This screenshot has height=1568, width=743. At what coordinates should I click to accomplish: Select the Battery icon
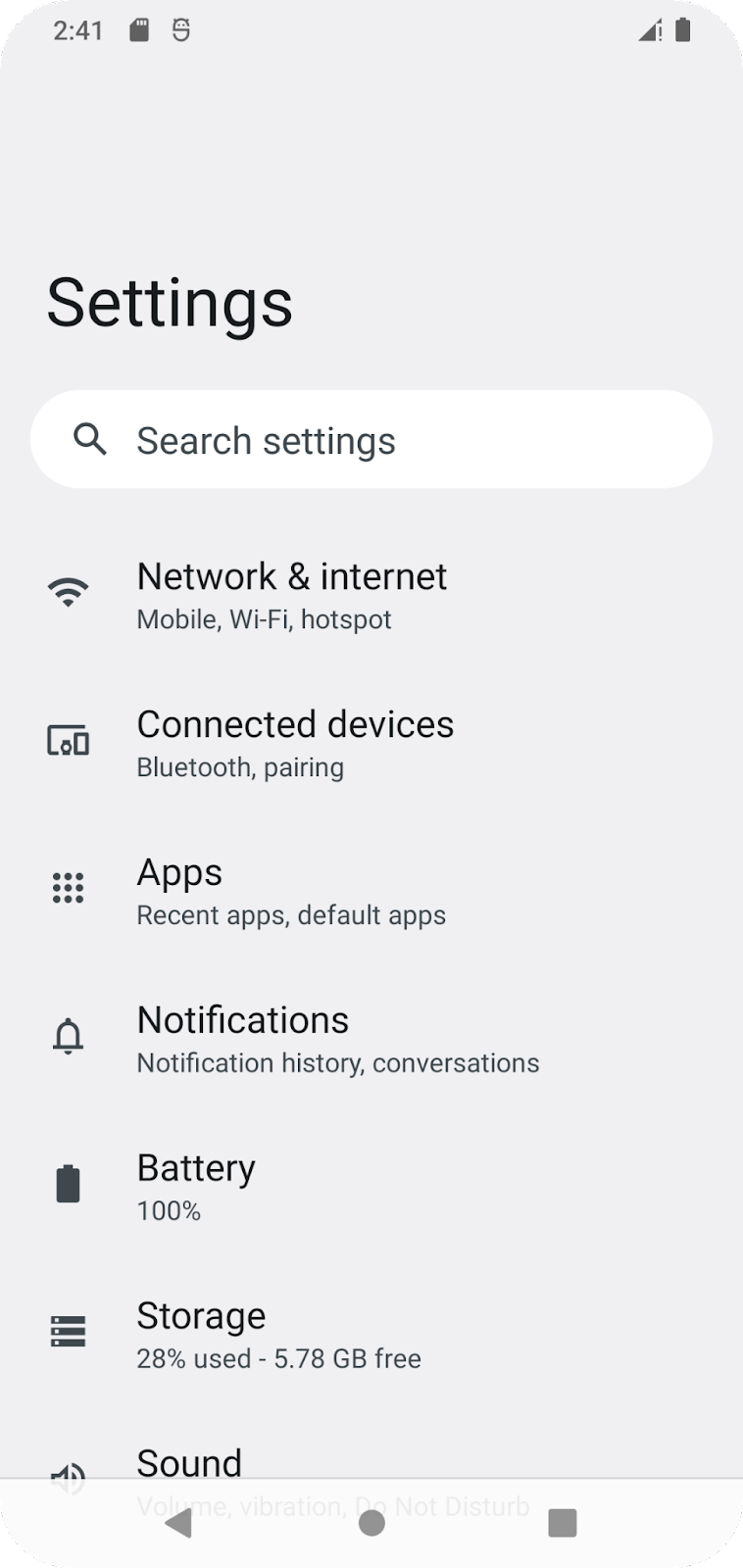pyautogui.click(x=68, y=1184)
